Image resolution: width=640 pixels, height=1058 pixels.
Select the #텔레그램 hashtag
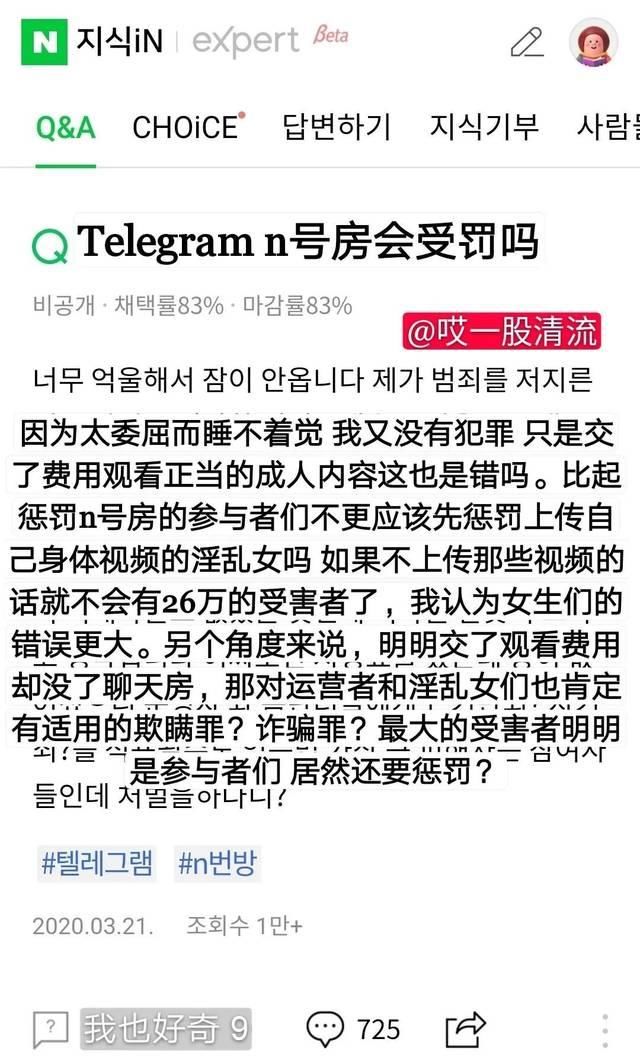pyautogui.click(x=97, y=863)
